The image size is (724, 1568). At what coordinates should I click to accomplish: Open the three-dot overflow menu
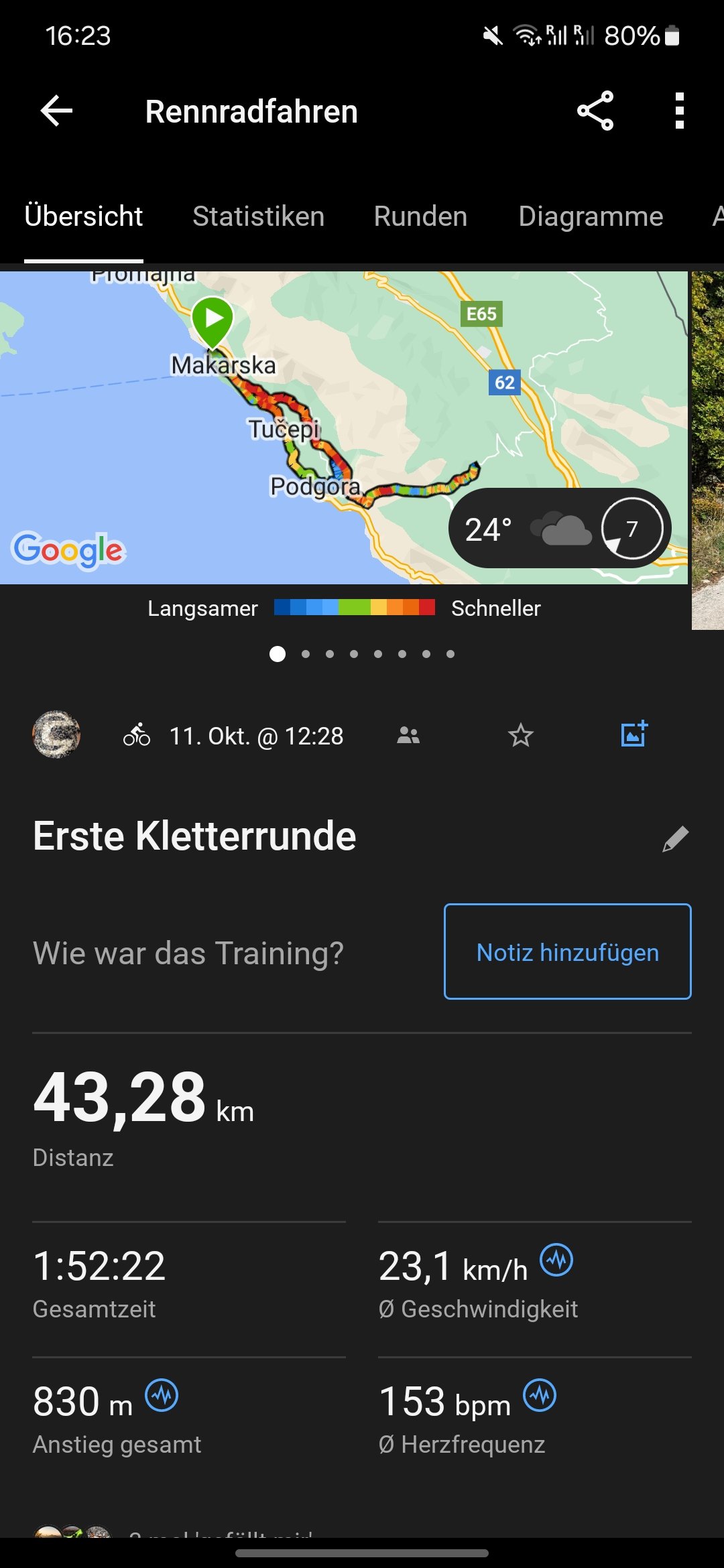679,111
